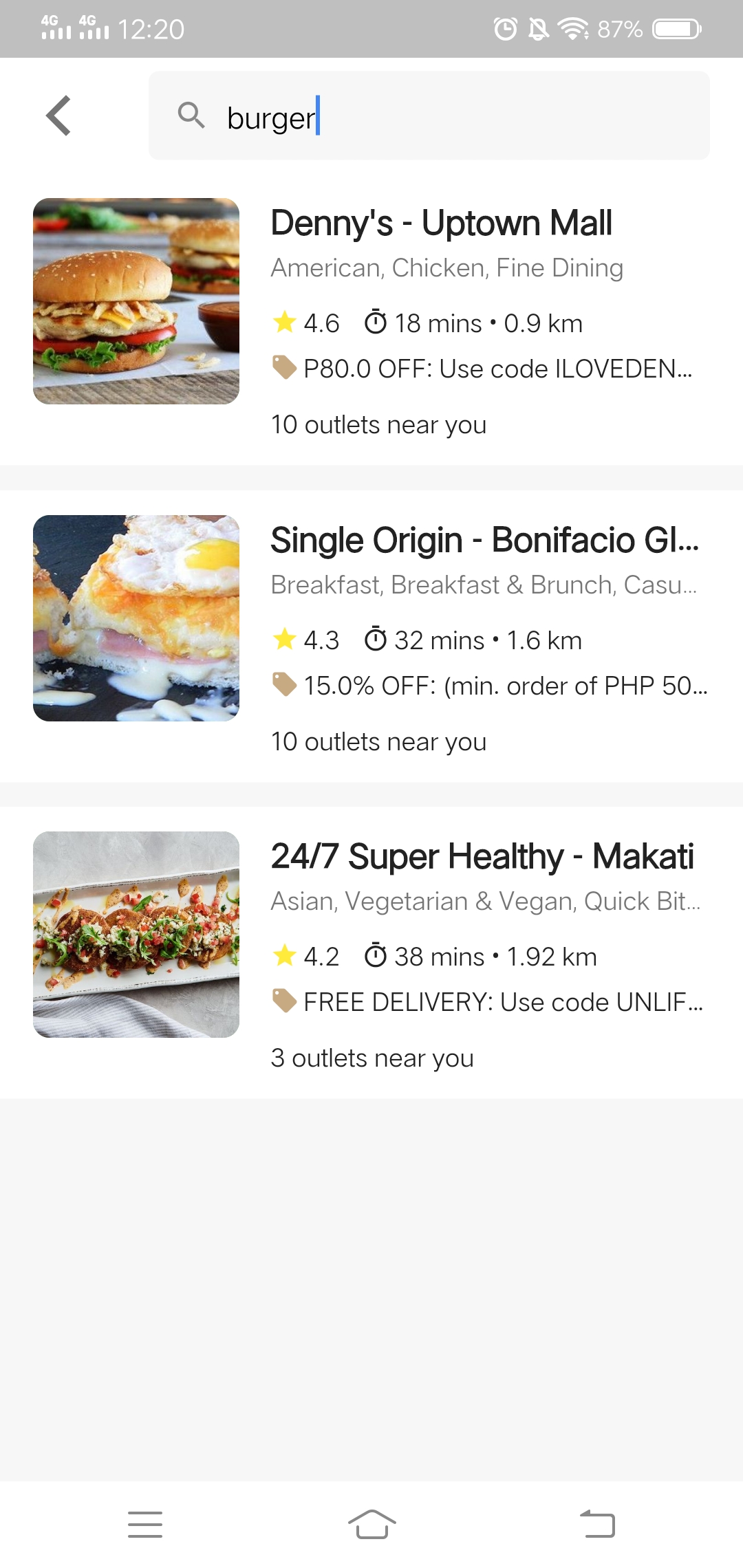Open Denny's - Uptown Mall restaurant

(440, 224)
